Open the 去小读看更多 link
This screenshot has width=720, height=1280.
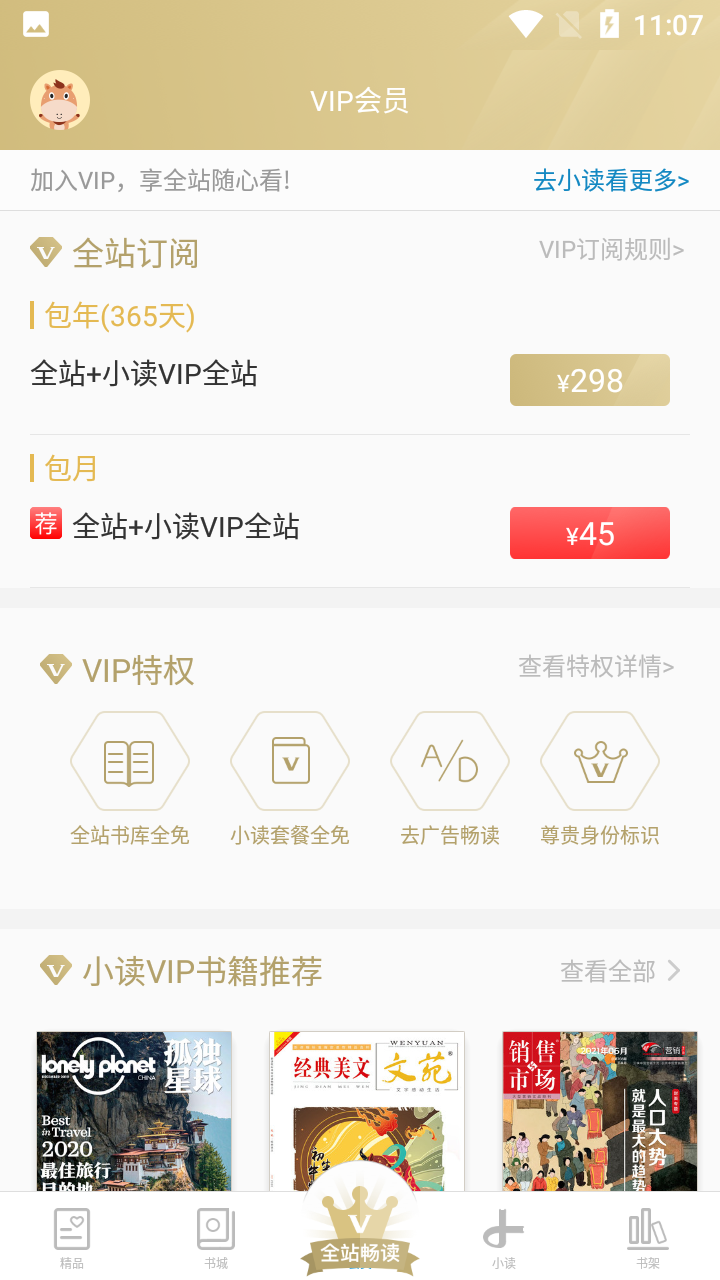[611, 180]
